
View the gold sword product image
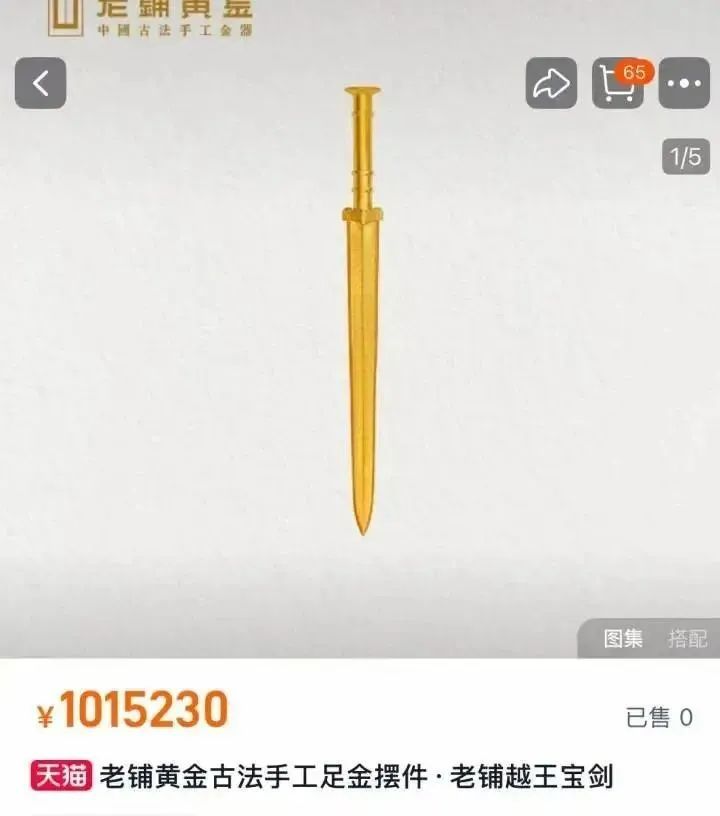tap(360, 310)
